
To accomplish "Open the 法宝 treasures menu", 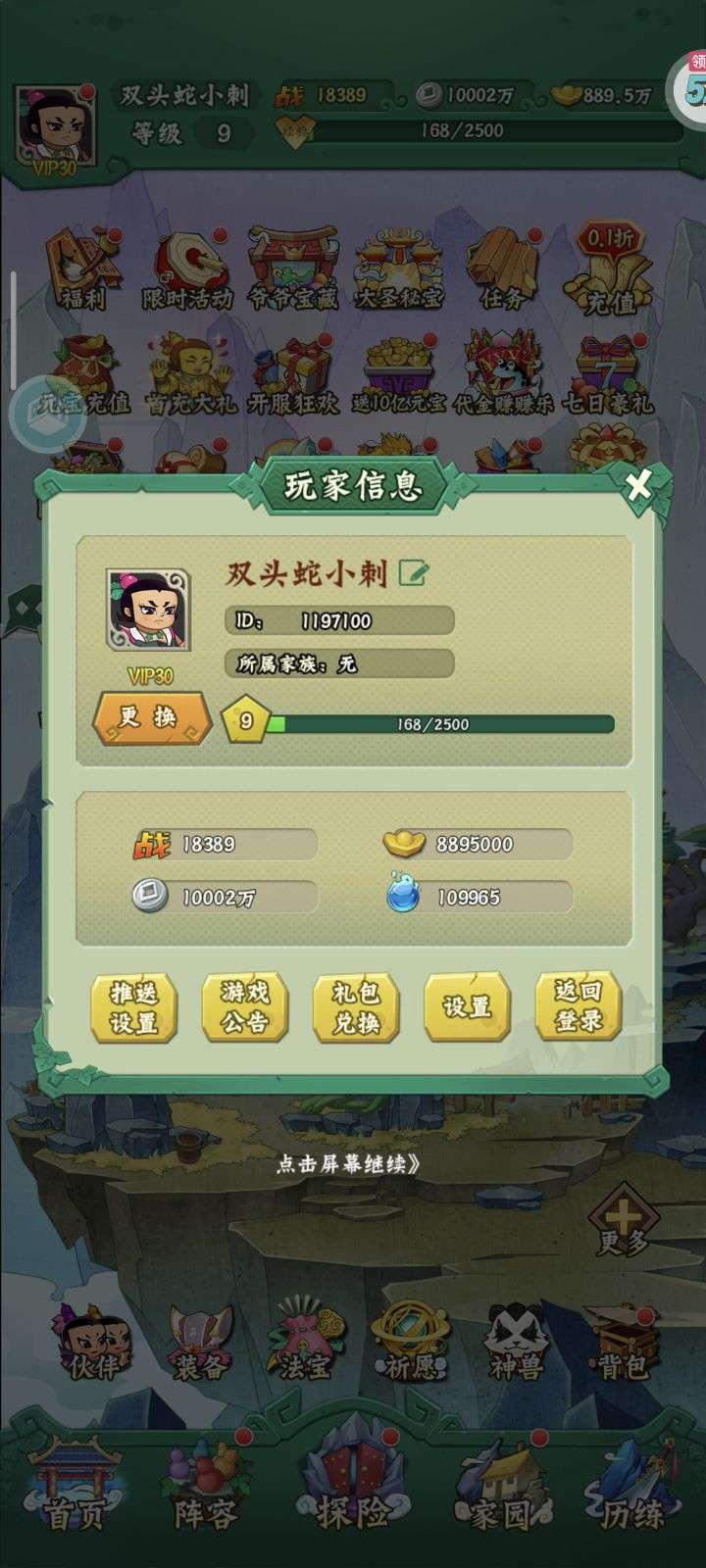I will click(x=306, y=1343).
